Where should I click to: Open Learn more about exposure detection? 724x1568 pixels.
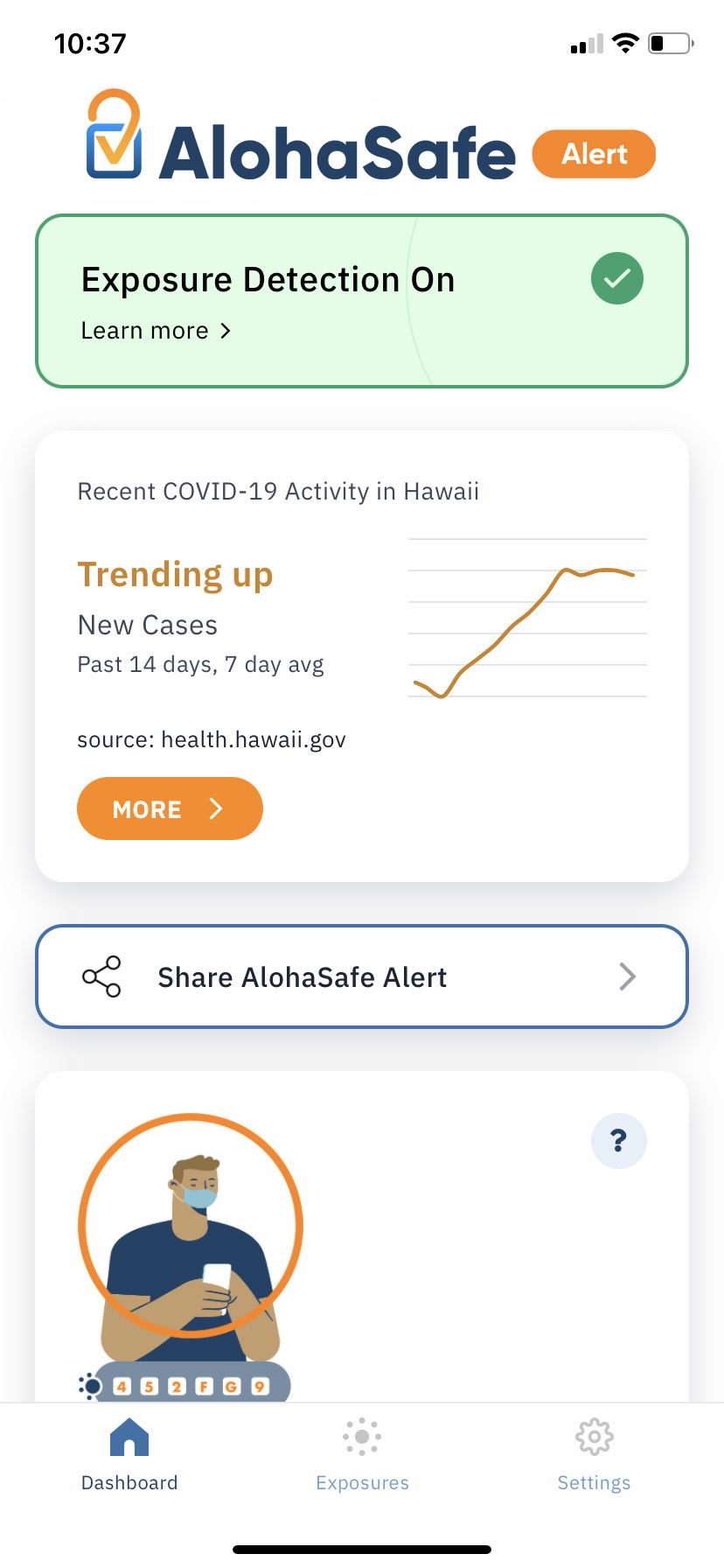[x=156, y=331]
